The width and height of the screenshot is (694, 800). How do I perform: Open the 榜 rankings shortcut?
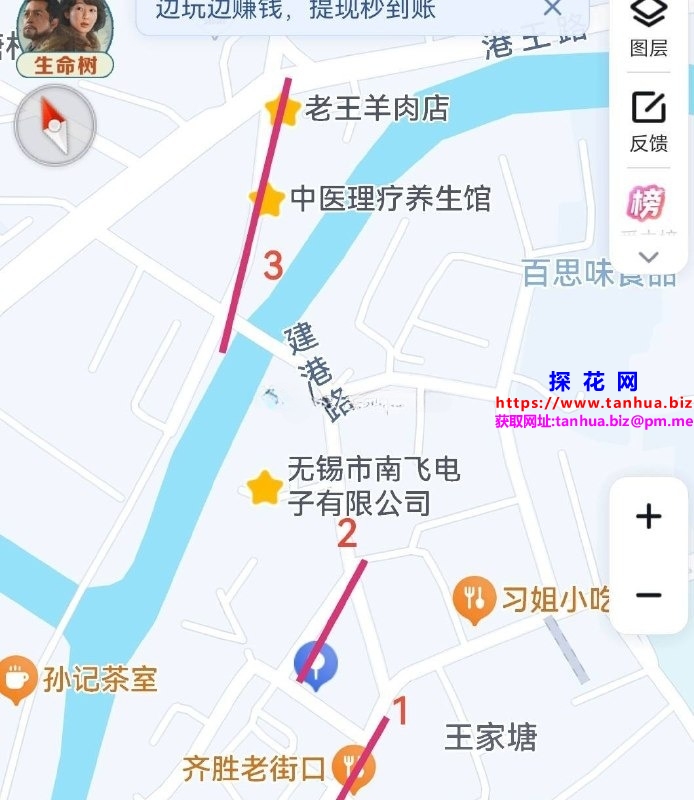[646, 204]
